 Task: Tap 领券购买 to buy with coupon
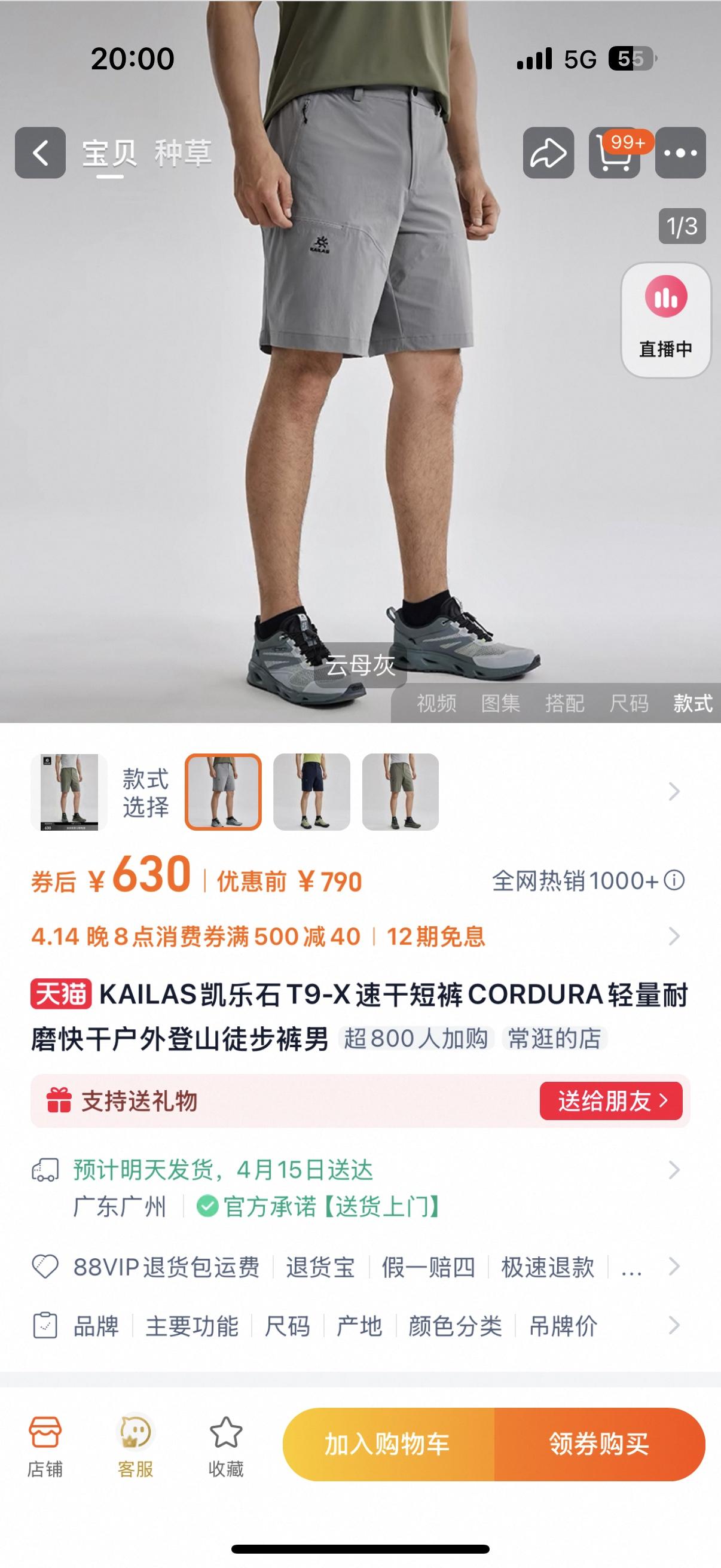[x=598, y=1444]
